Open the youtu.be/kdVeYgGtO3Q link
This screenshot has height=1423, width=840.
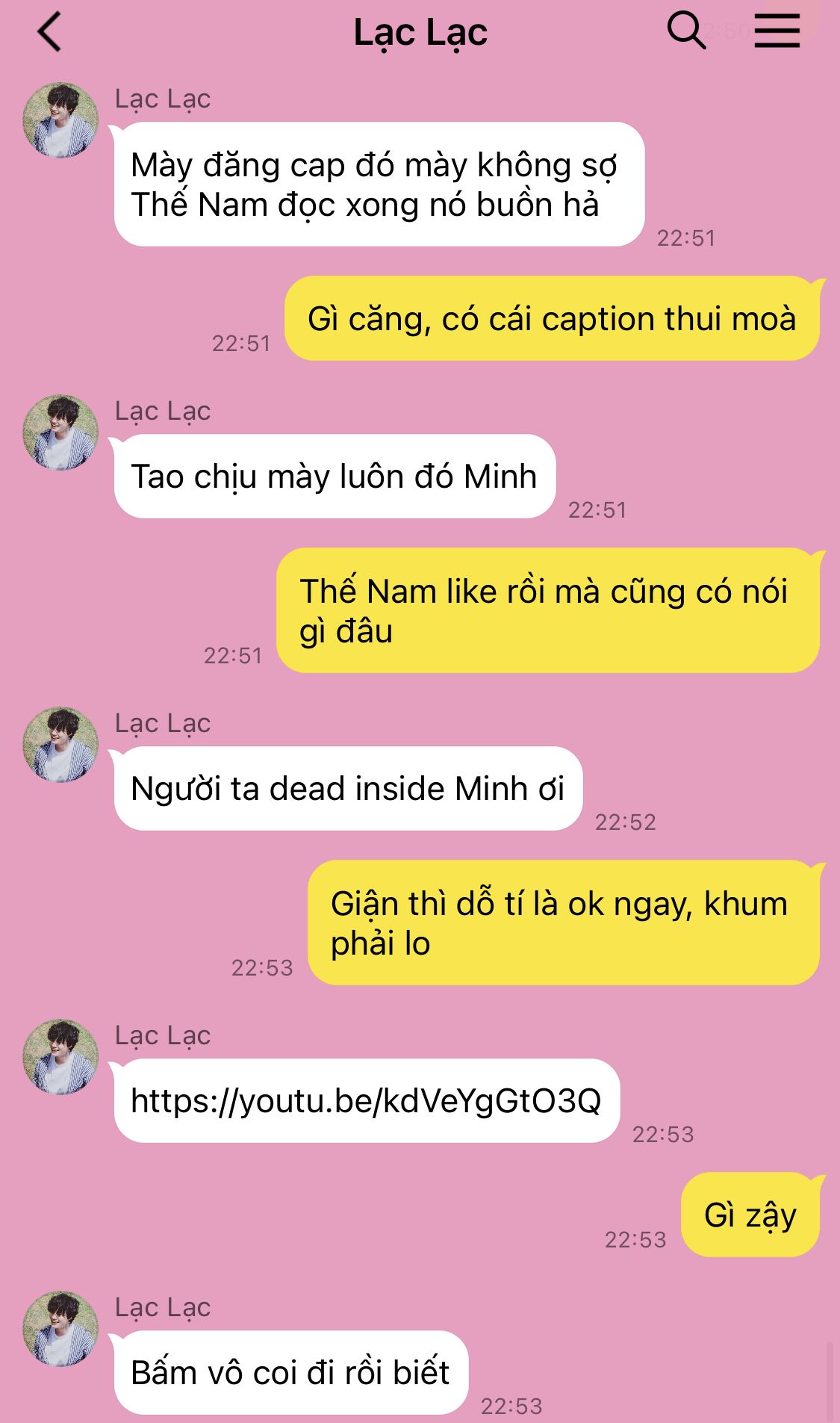[366, 1100]
